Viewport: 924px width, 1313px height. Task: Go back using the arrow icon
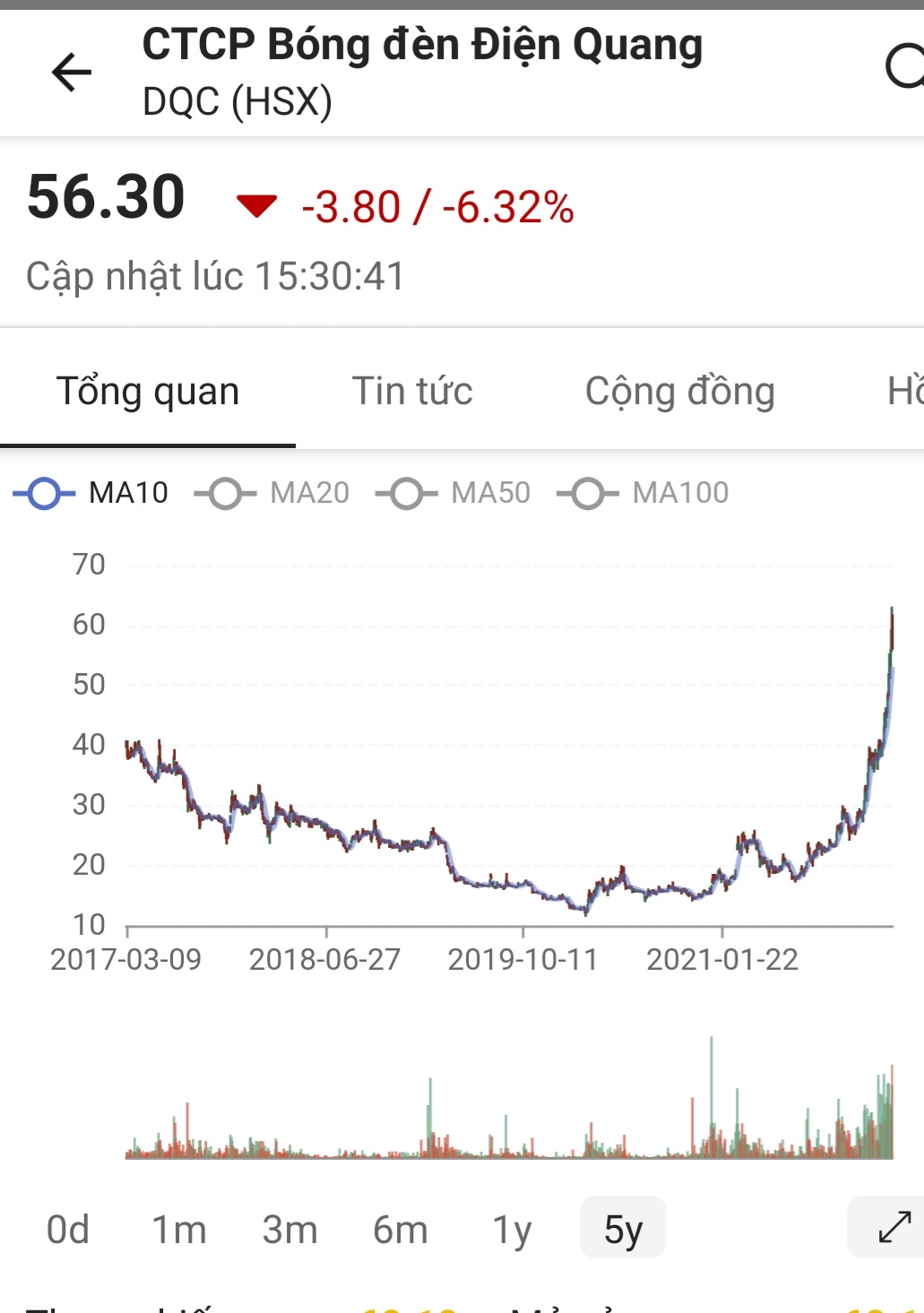coord(72,73)
